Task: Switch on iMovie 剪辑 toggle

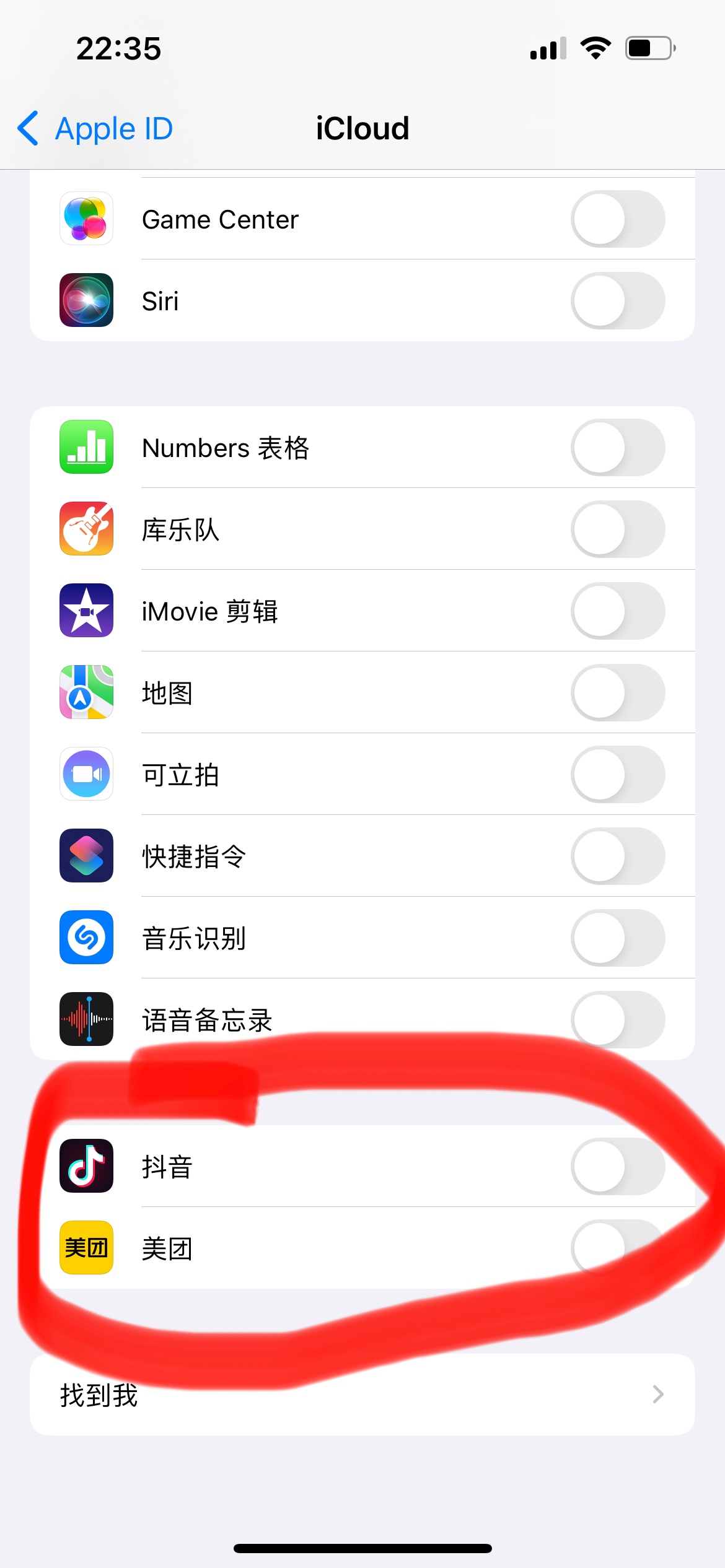Action: click(x=617, y=611)
